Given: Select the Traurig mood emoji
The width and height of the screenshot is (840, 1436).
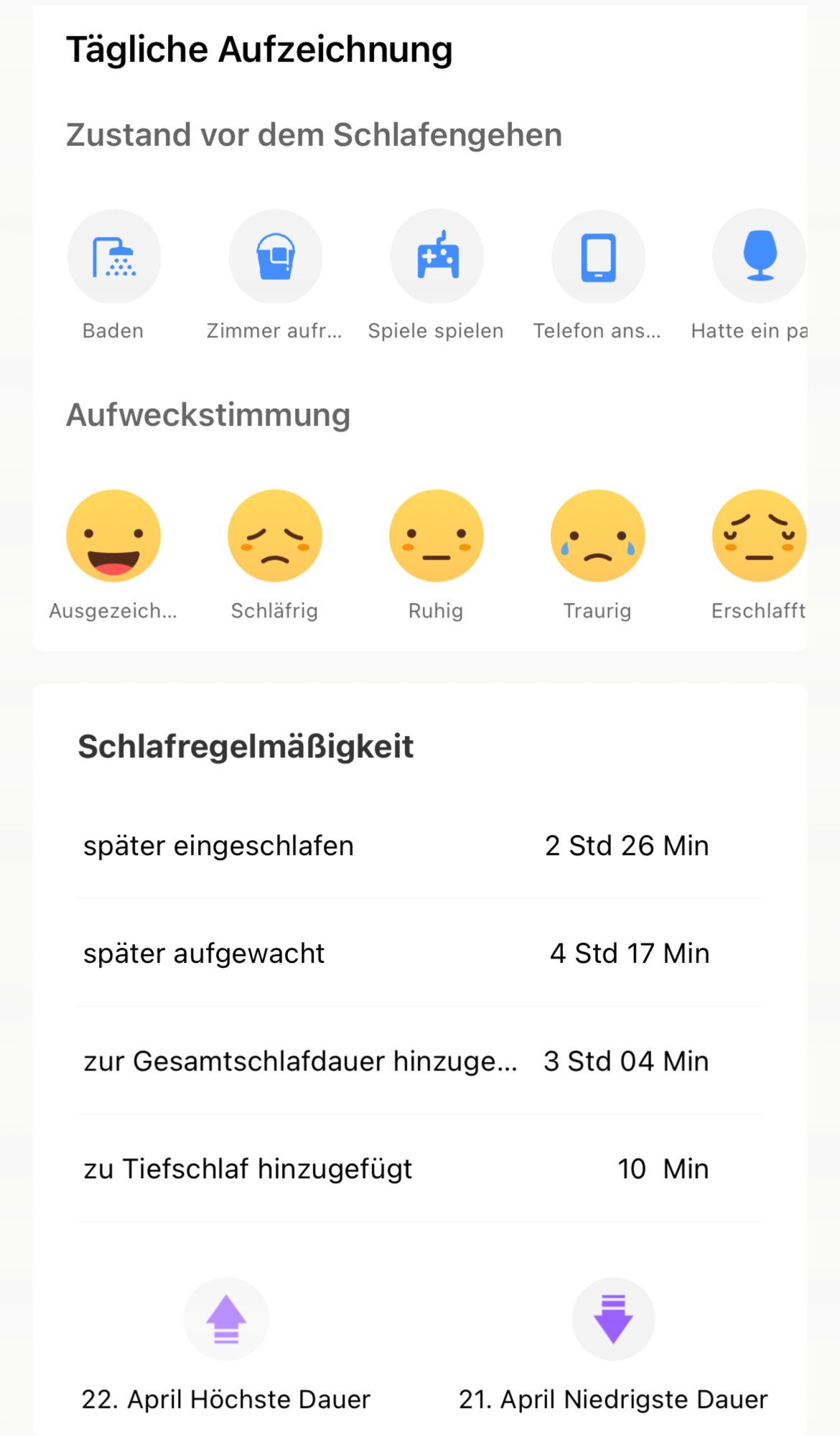Looking at the screenshot, I should pyautogui.click(x=598, y=536).
